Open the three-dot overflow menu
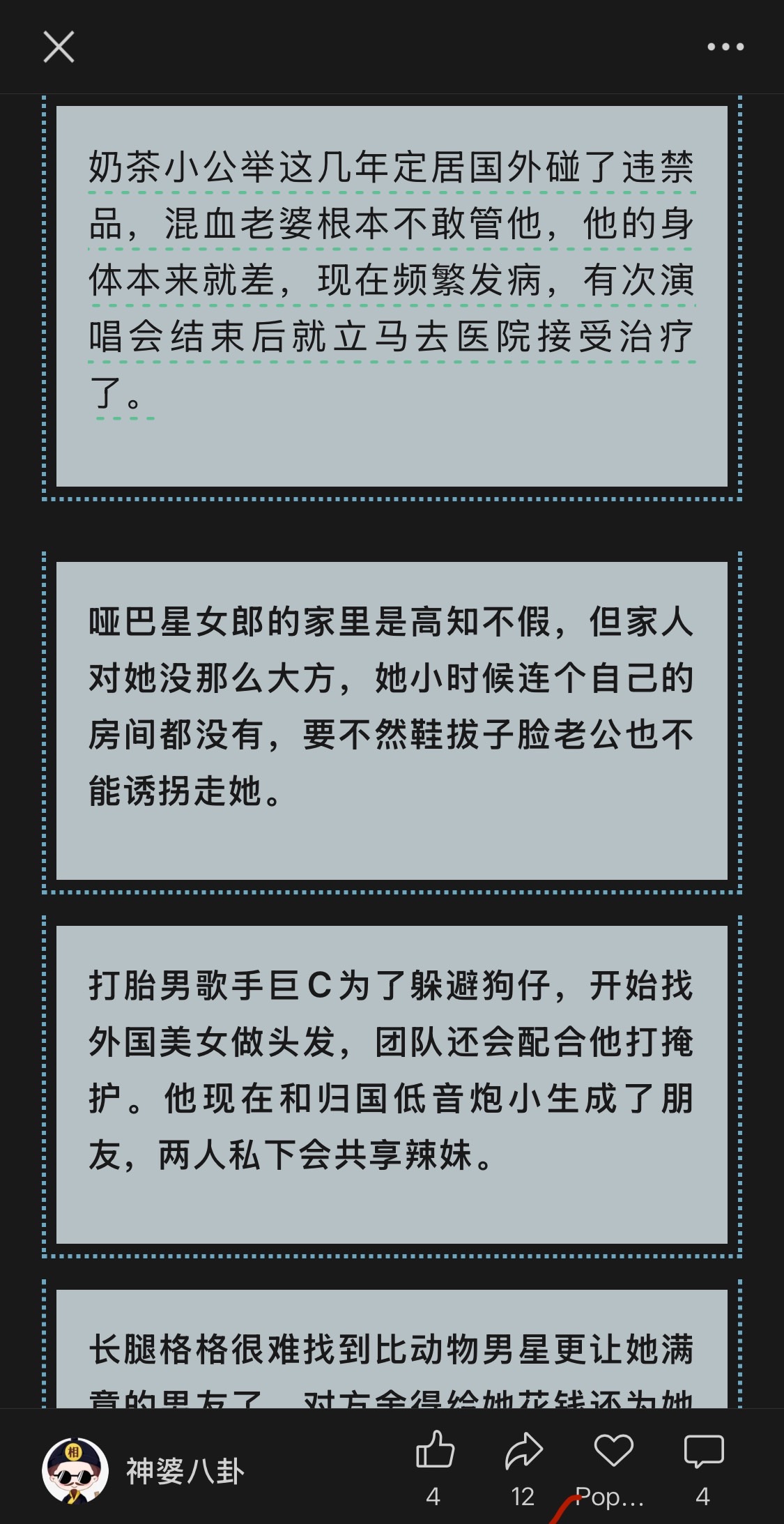The width and height of the screenshot is (784, 1524). coord(725,47)
